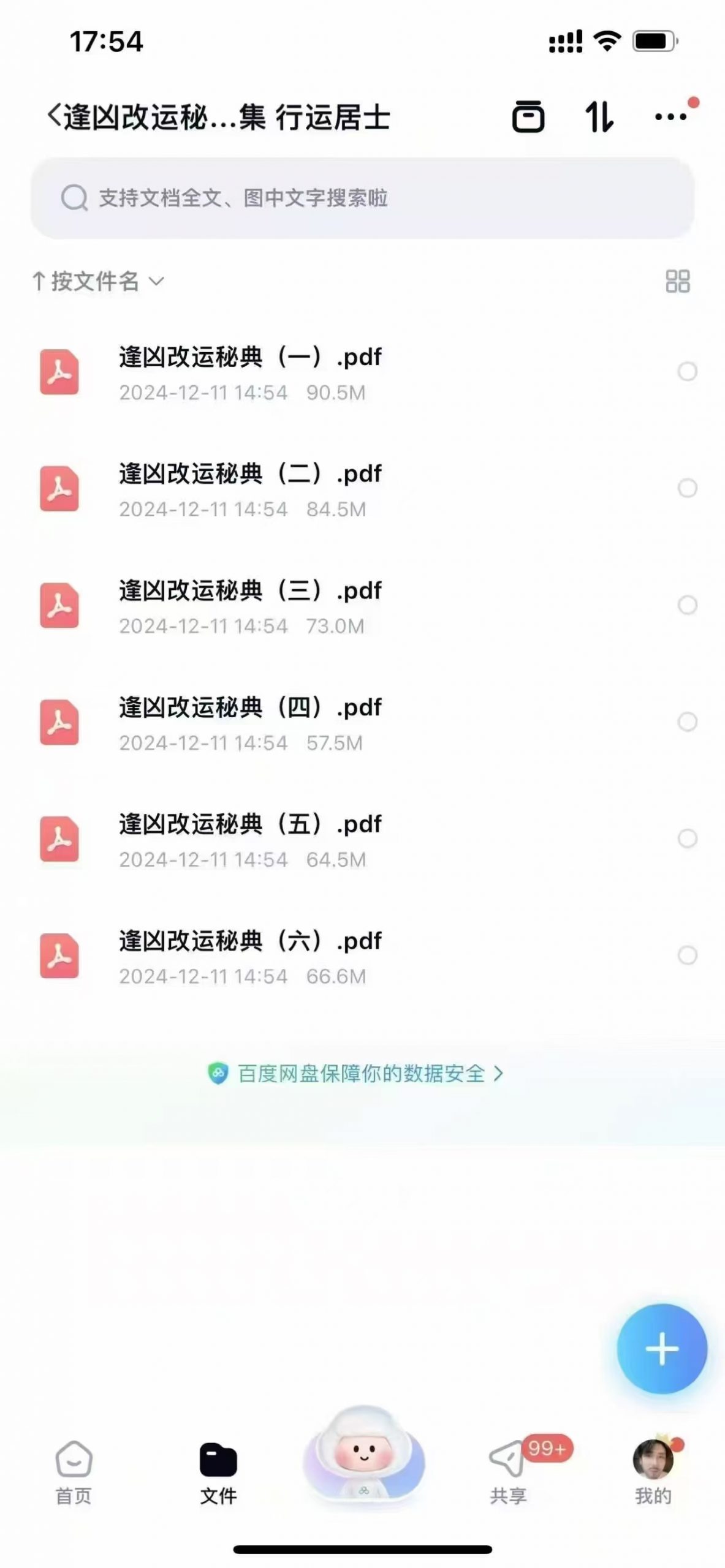Switch to the 共享 tab

pos(508,1471)
